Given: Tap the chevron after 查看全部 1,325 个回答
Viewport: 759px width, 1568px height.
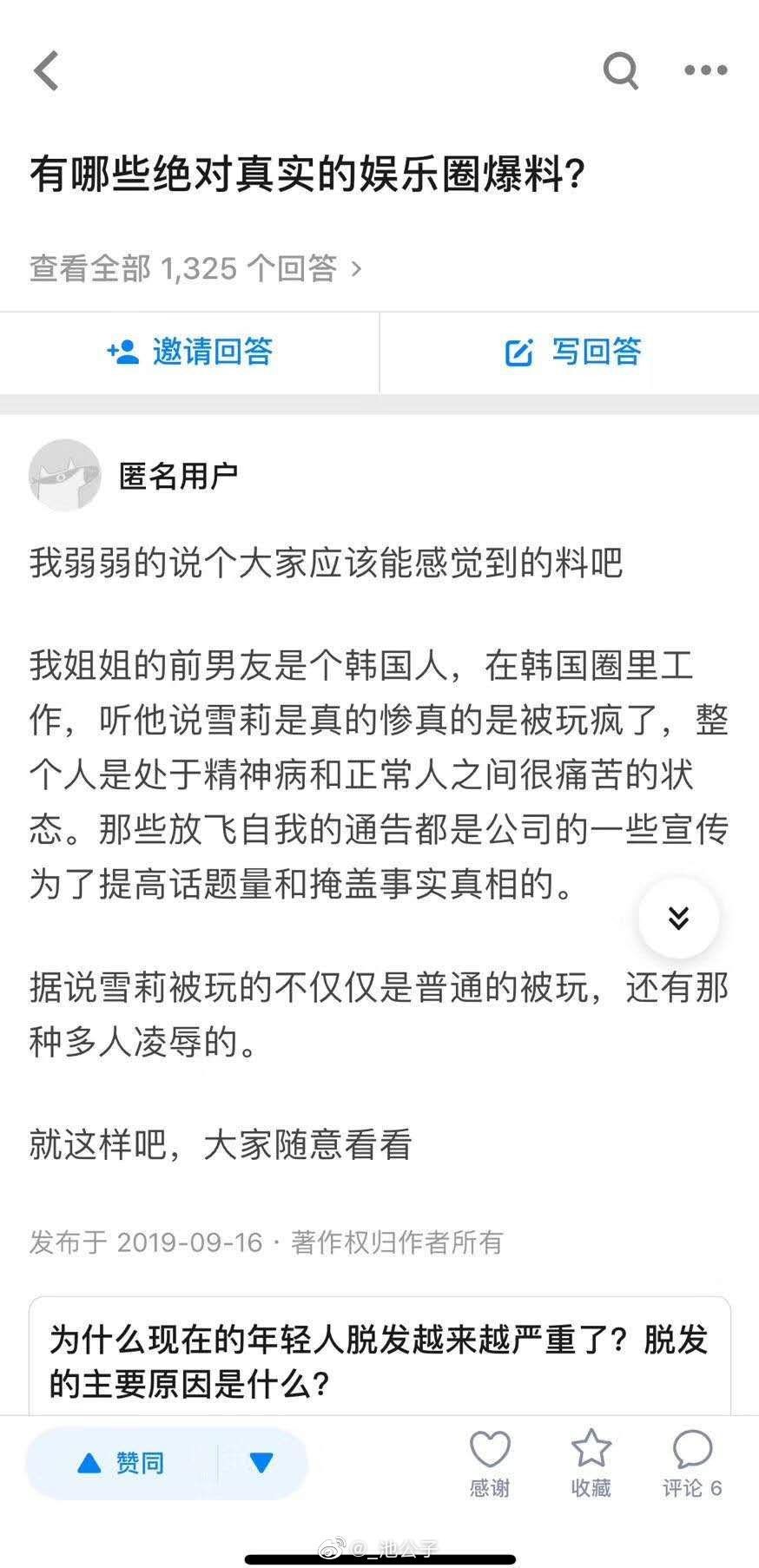Looking at the screenshot, I should tap(355, 268).
